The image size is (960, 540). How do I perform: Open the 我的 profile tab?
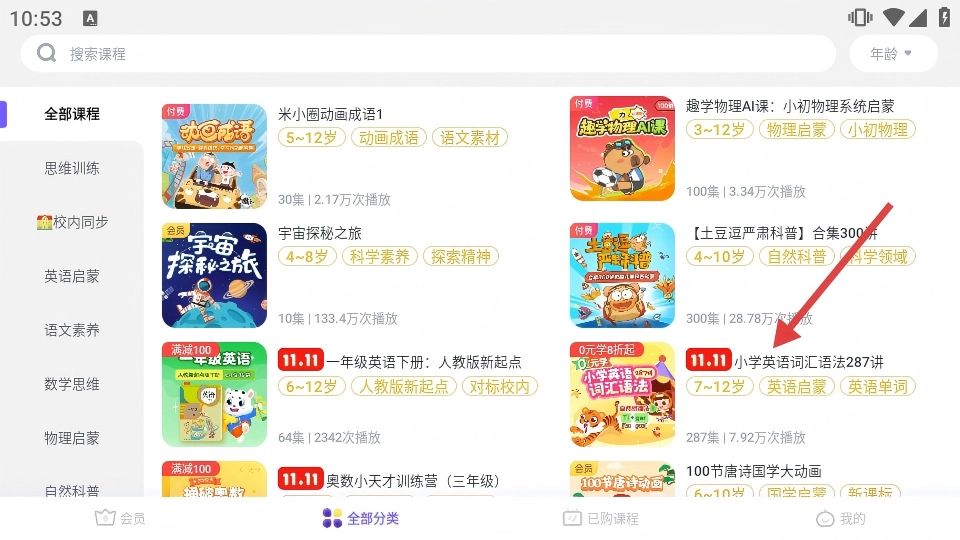coord(840,518)
